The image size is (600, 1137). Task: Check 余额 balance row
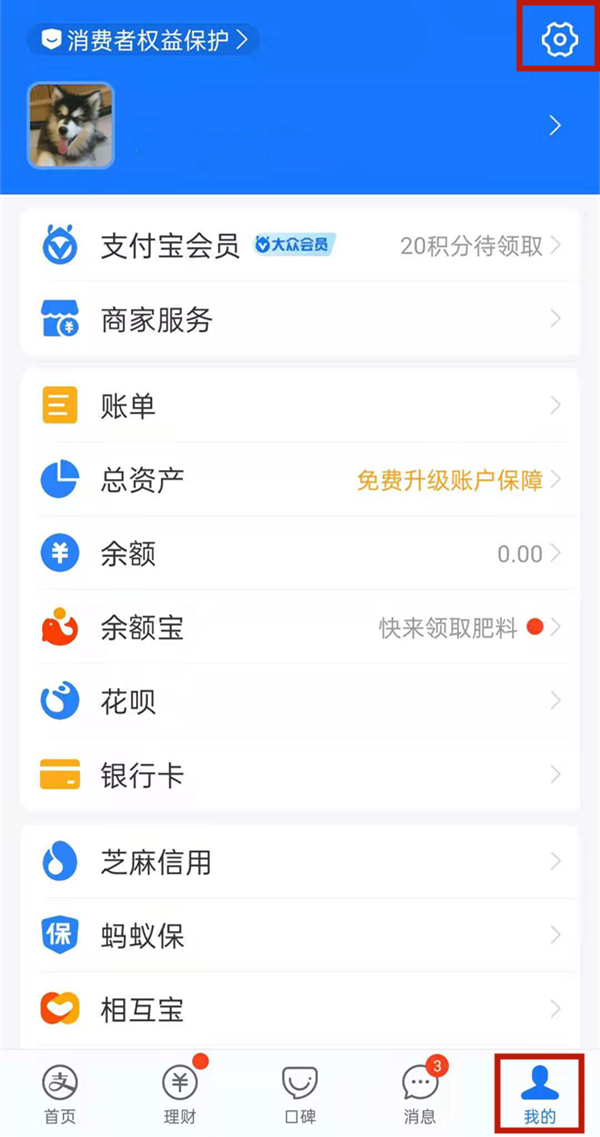(x=300, y=554)
